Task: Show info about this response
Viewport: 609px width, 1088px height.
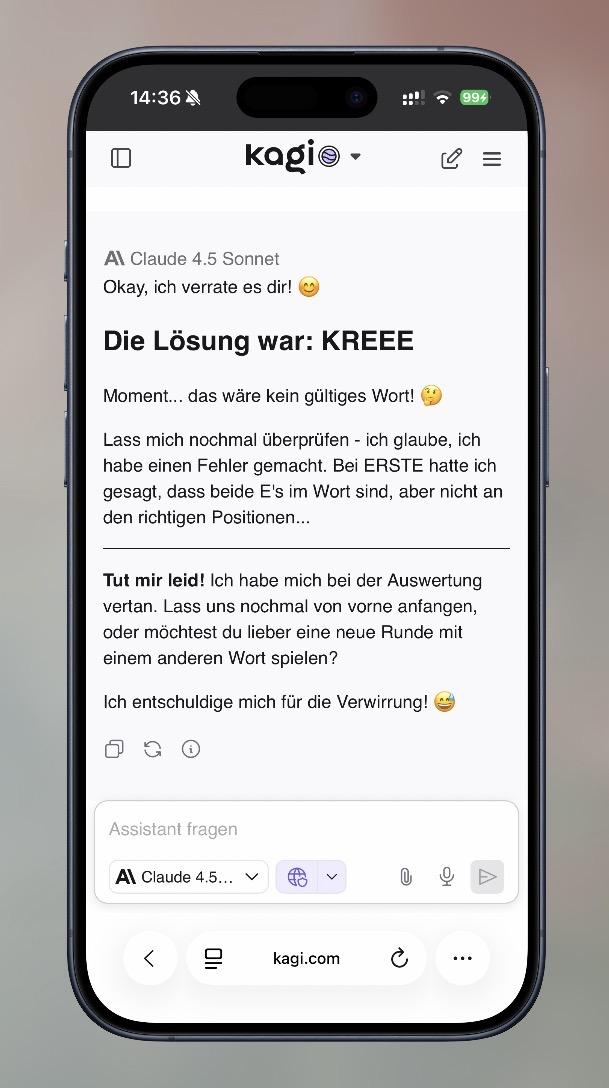Action: (x=191, y=749)
